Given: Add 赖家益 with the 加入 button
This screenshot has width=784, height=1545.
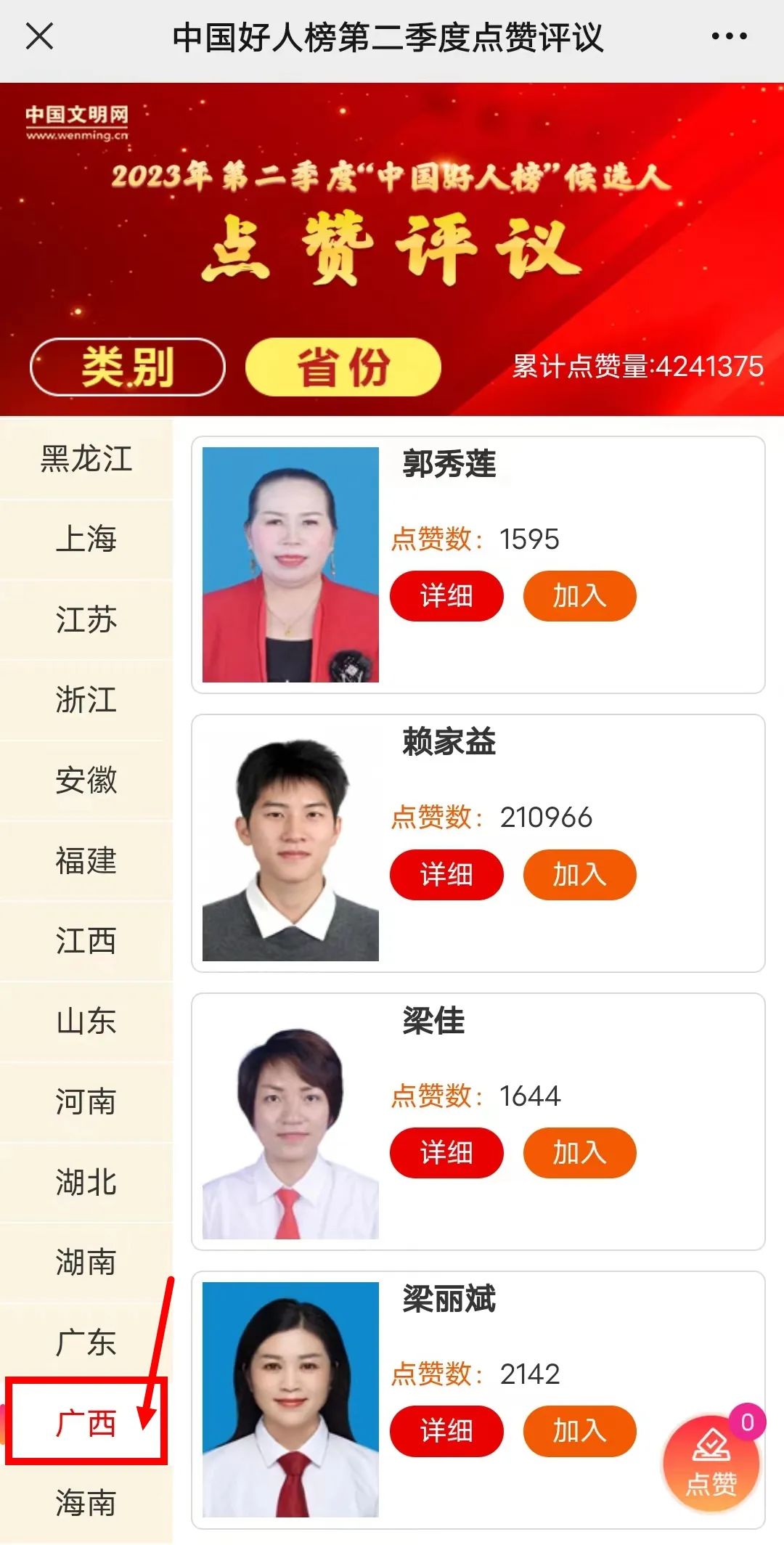Looking at the screenshot, I should (x=579, y=875).
